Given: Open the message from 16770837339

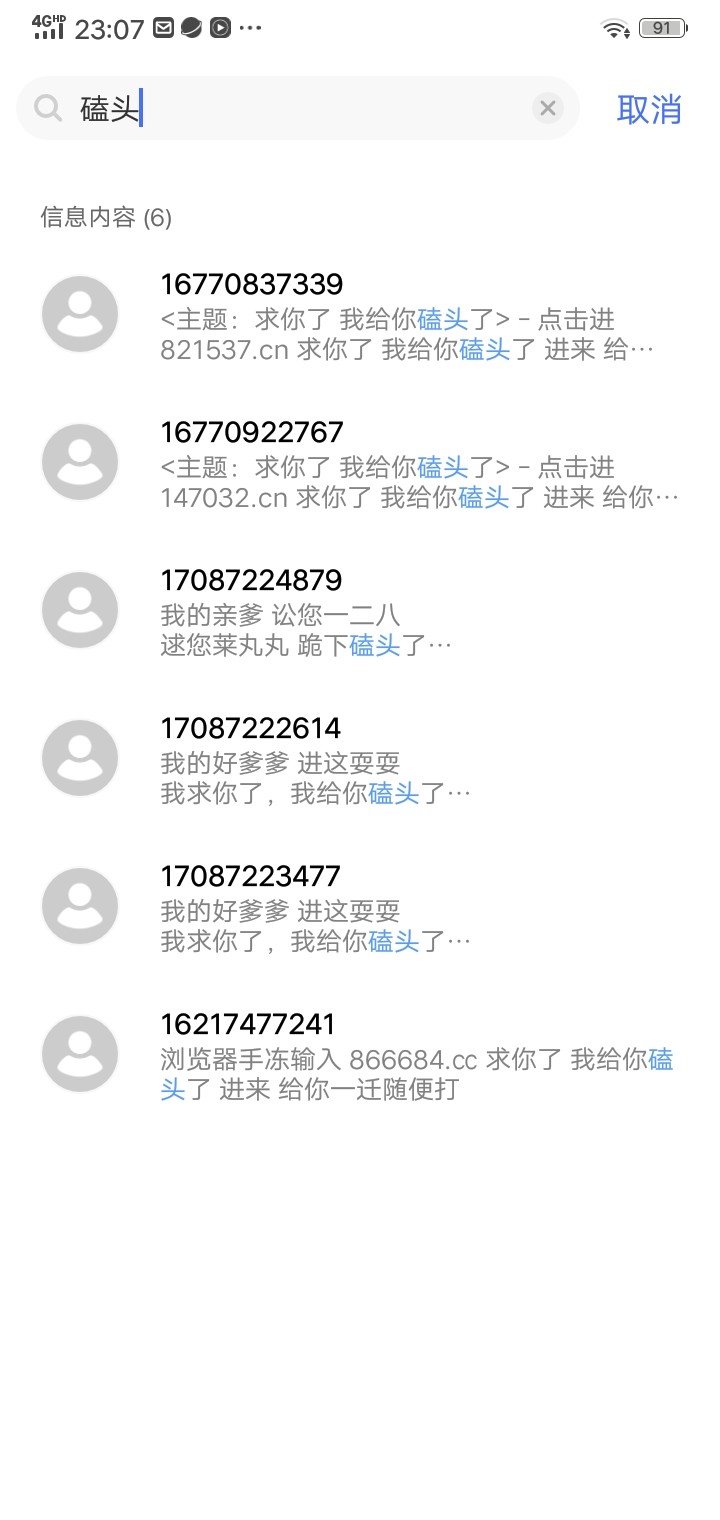Looking at the screenshot, I should click(x=360, y=316).
